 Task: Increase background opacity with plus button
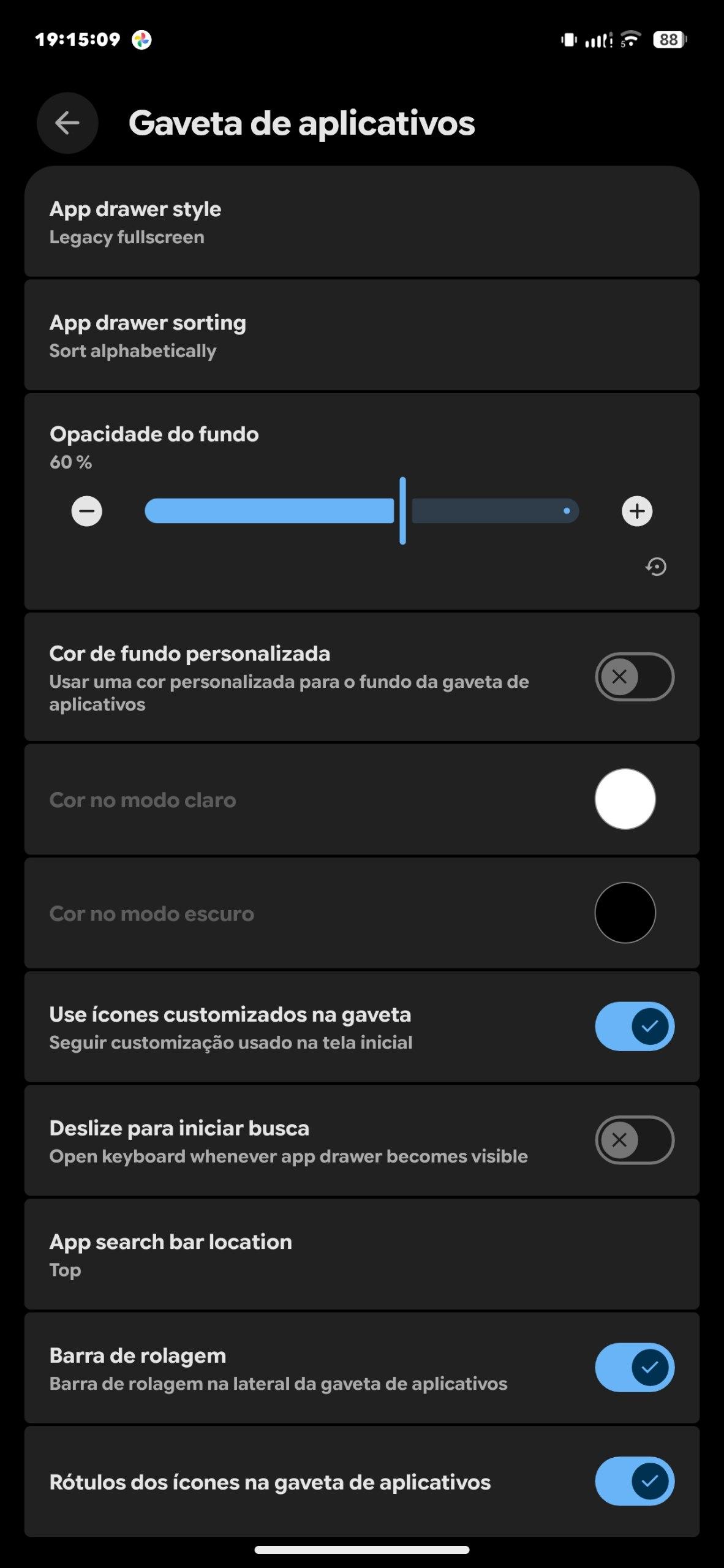pyautogui.click(x=637, y=511)
